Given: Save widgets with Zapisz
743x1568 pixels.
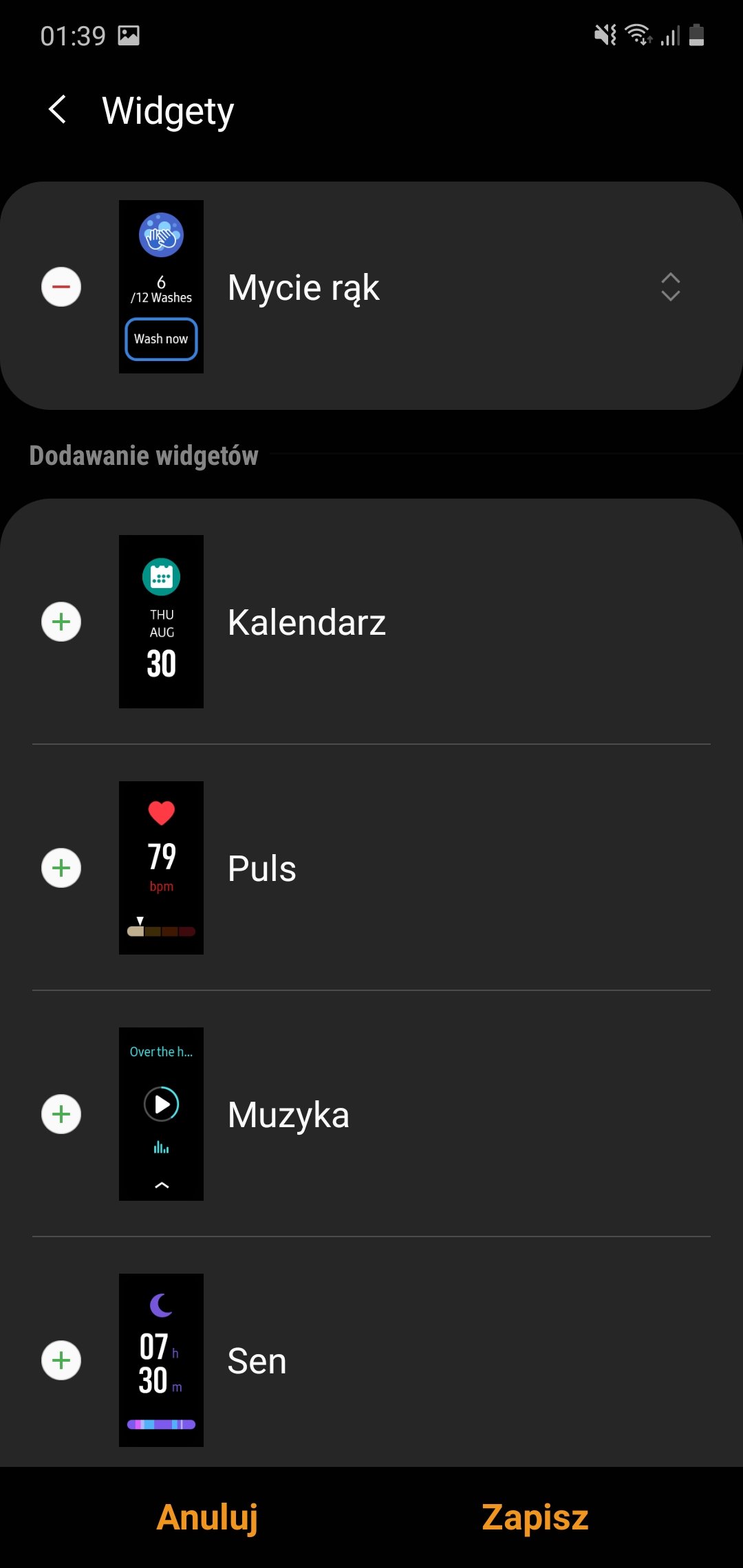Looking at the screenshot, I should [535, 1517].
